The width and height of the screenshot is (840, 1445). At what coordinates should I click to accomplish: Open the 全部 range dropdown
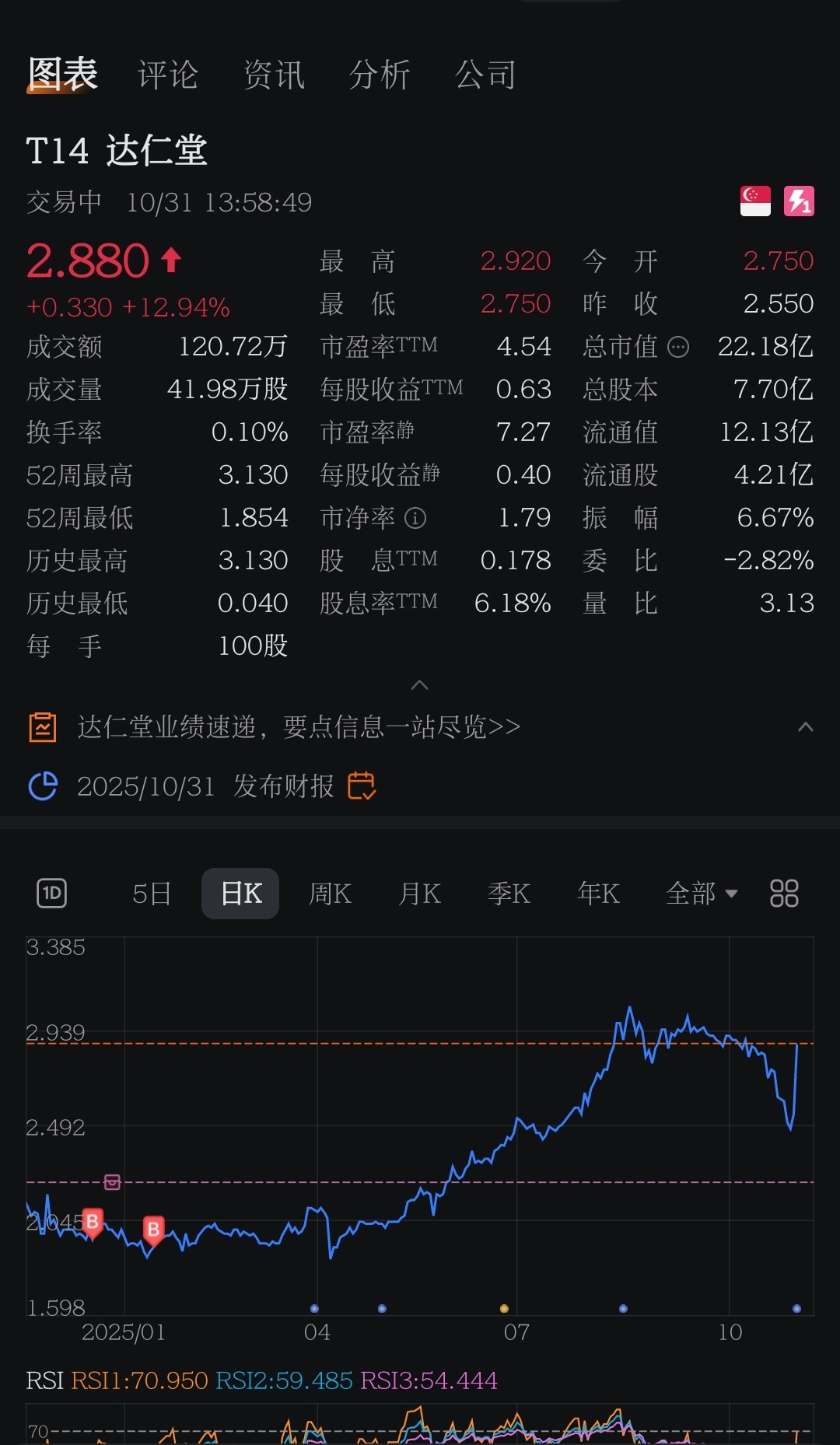(x=701, y=894)
